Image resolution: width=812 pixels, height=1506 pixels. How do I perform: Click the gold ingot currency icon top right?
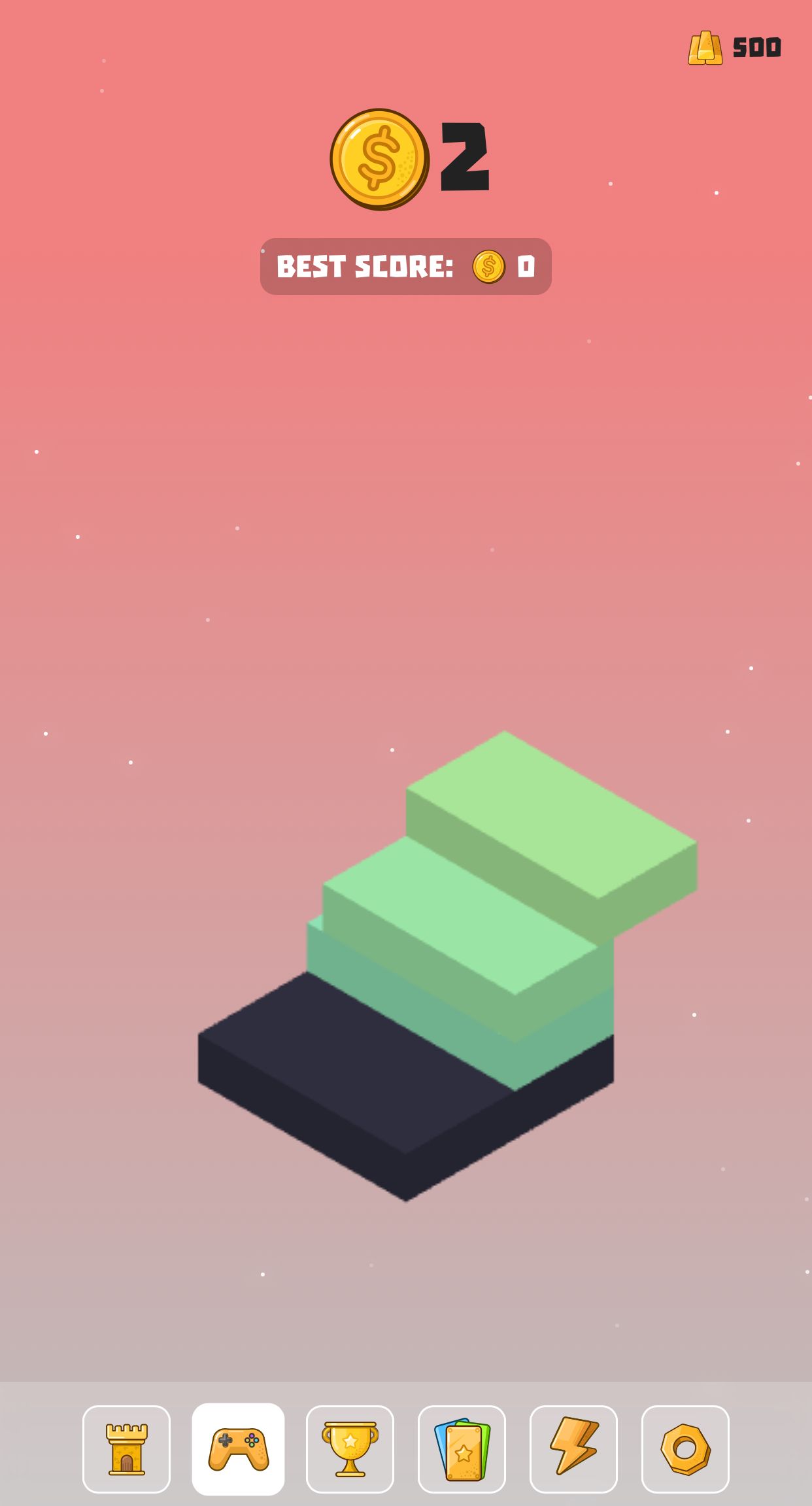point(706,46)
